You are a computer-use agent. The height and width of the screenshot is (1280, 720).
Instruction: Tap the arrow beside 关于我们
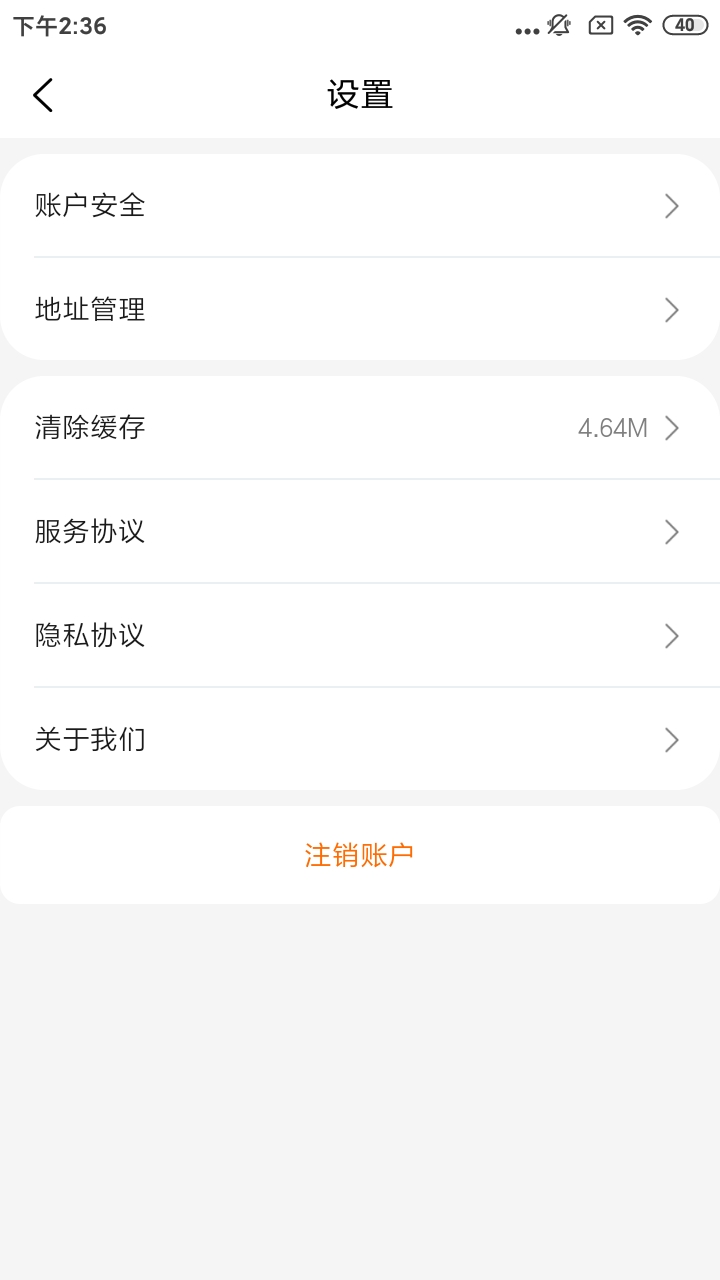671,739
